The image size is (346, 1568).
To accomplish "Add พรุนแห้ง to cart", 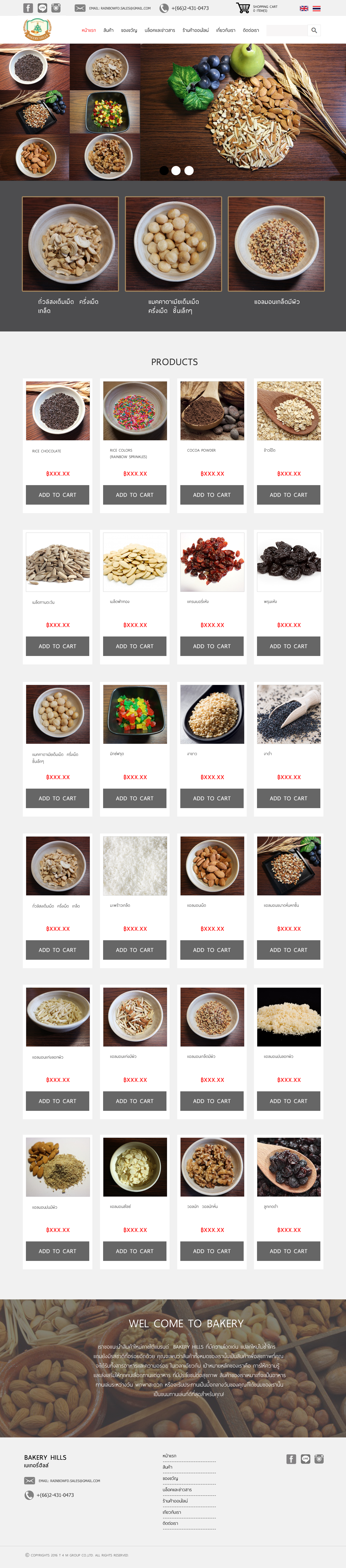I will pos(288,646).
